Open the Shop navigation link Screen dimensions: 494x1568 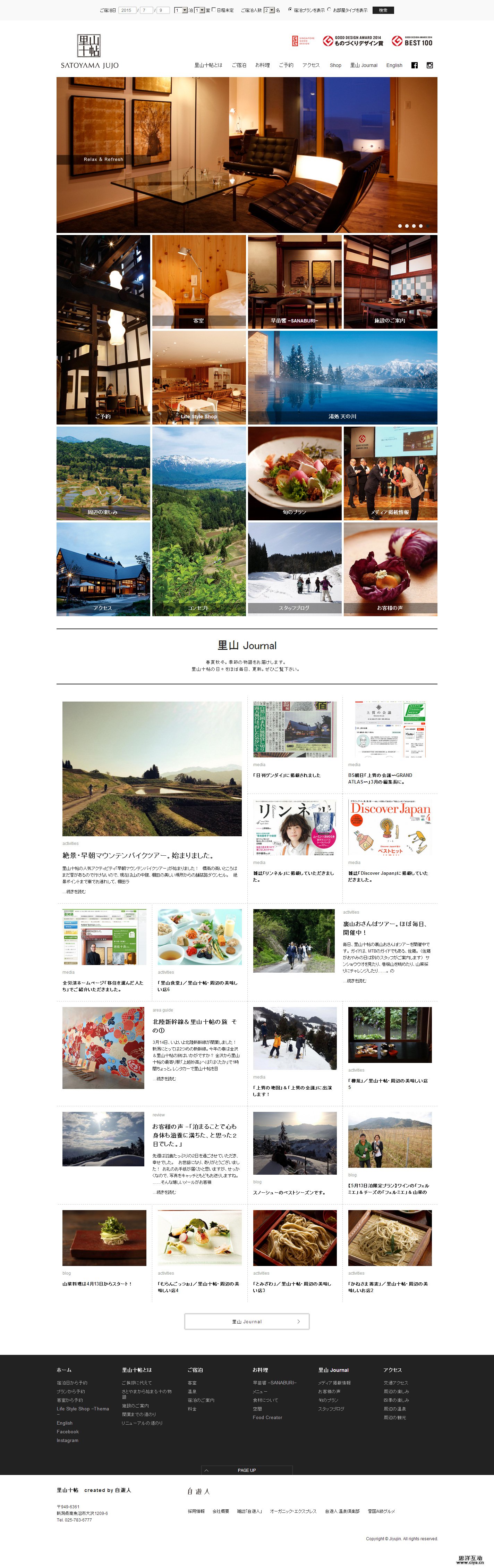[x=335, y=65]
